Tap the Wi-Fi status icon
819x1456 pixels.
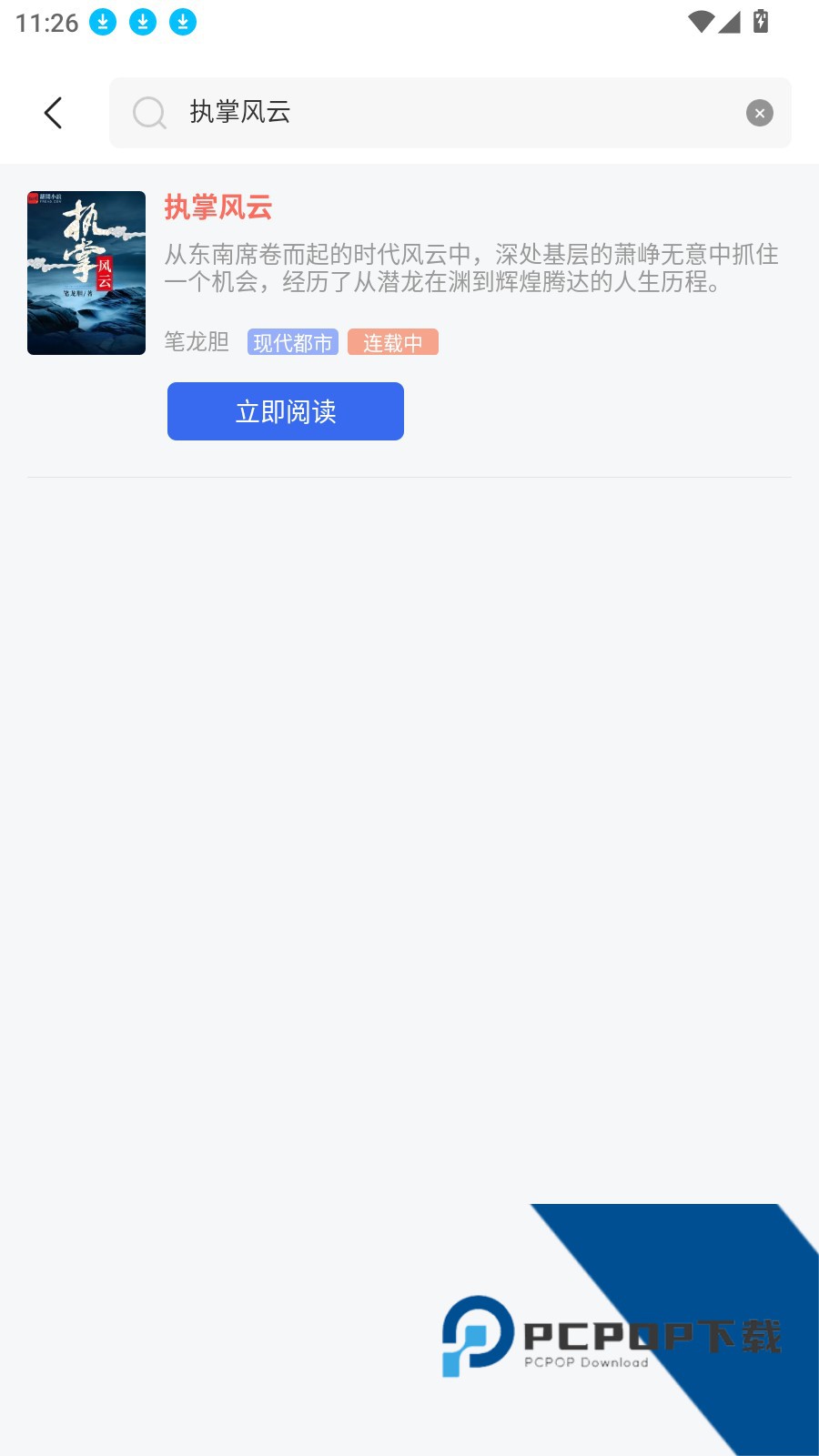click(x=699, y=22)
